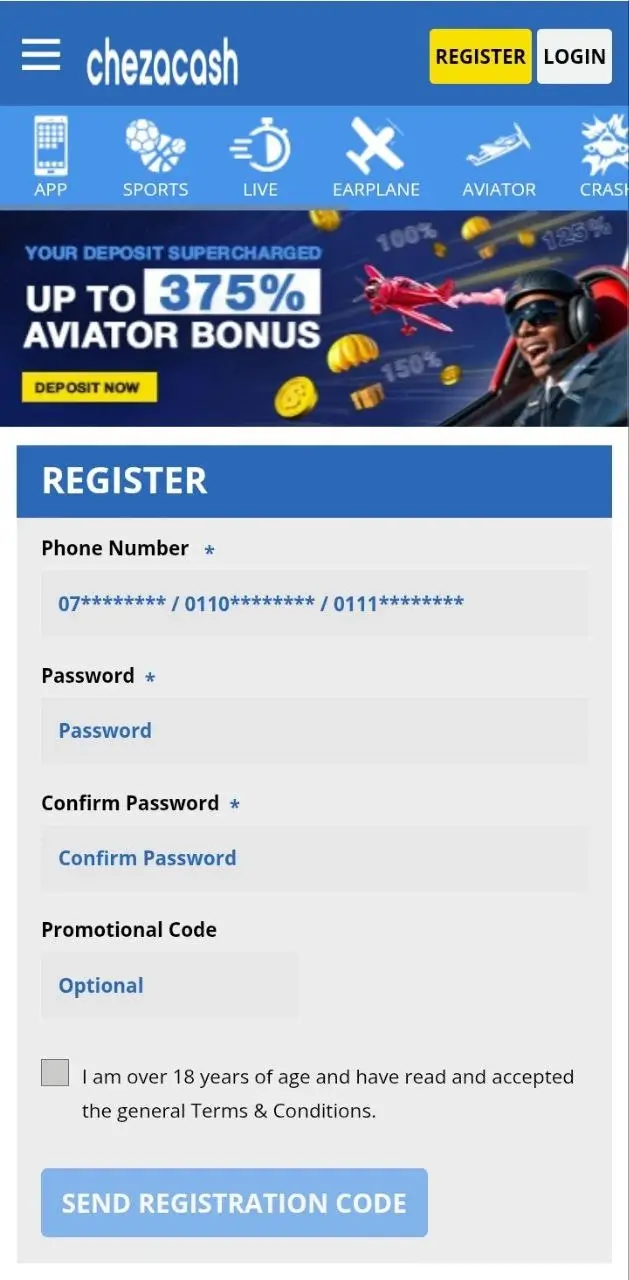This screenshot has width=629, height=1280.
Task: Open the hamburger menu
Action: (41, 55)
